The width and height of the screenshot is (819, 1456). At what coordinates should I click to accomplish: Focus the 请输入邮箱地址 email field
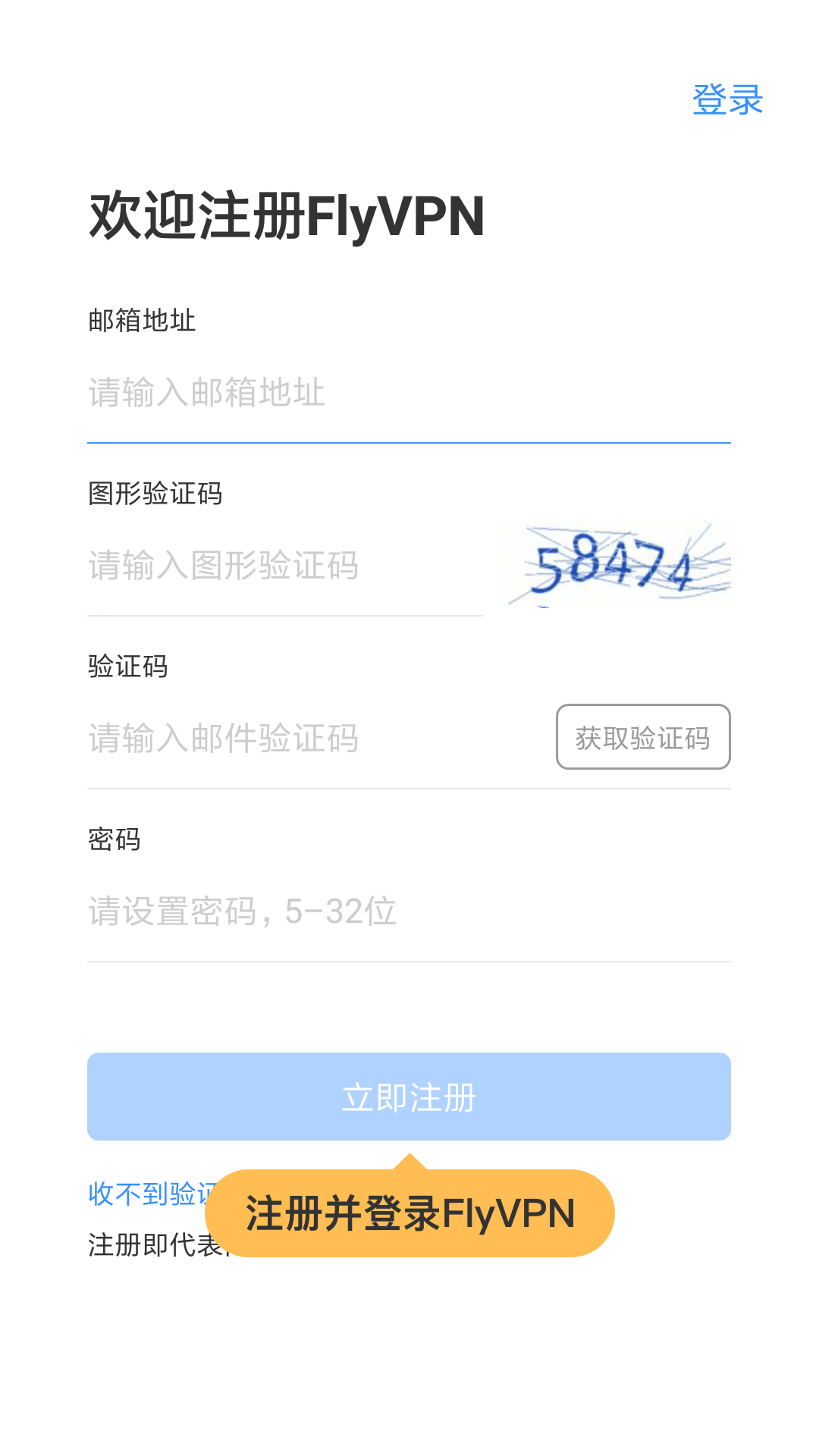coord(408,394)
